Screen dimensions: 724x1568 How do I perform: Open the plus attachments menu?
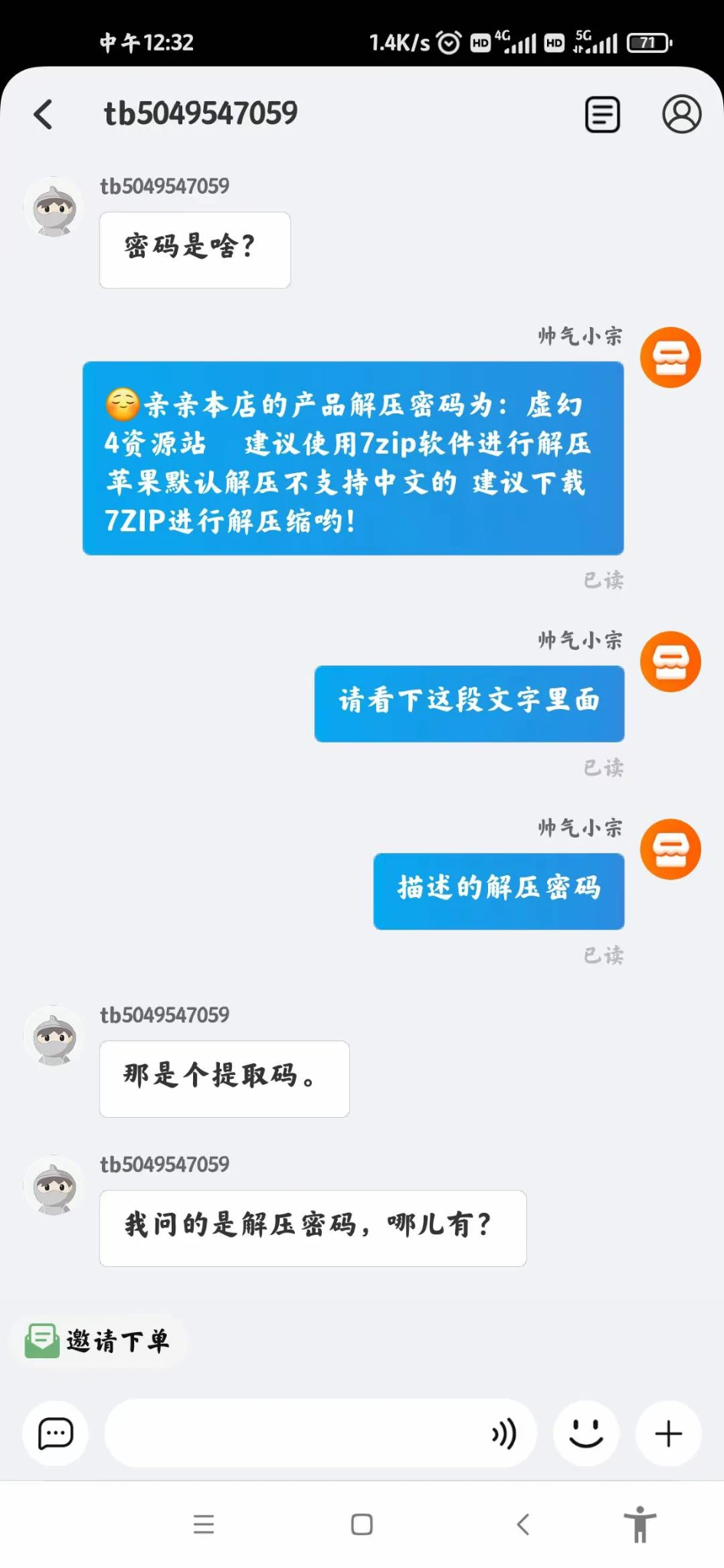click(668, 1433)
